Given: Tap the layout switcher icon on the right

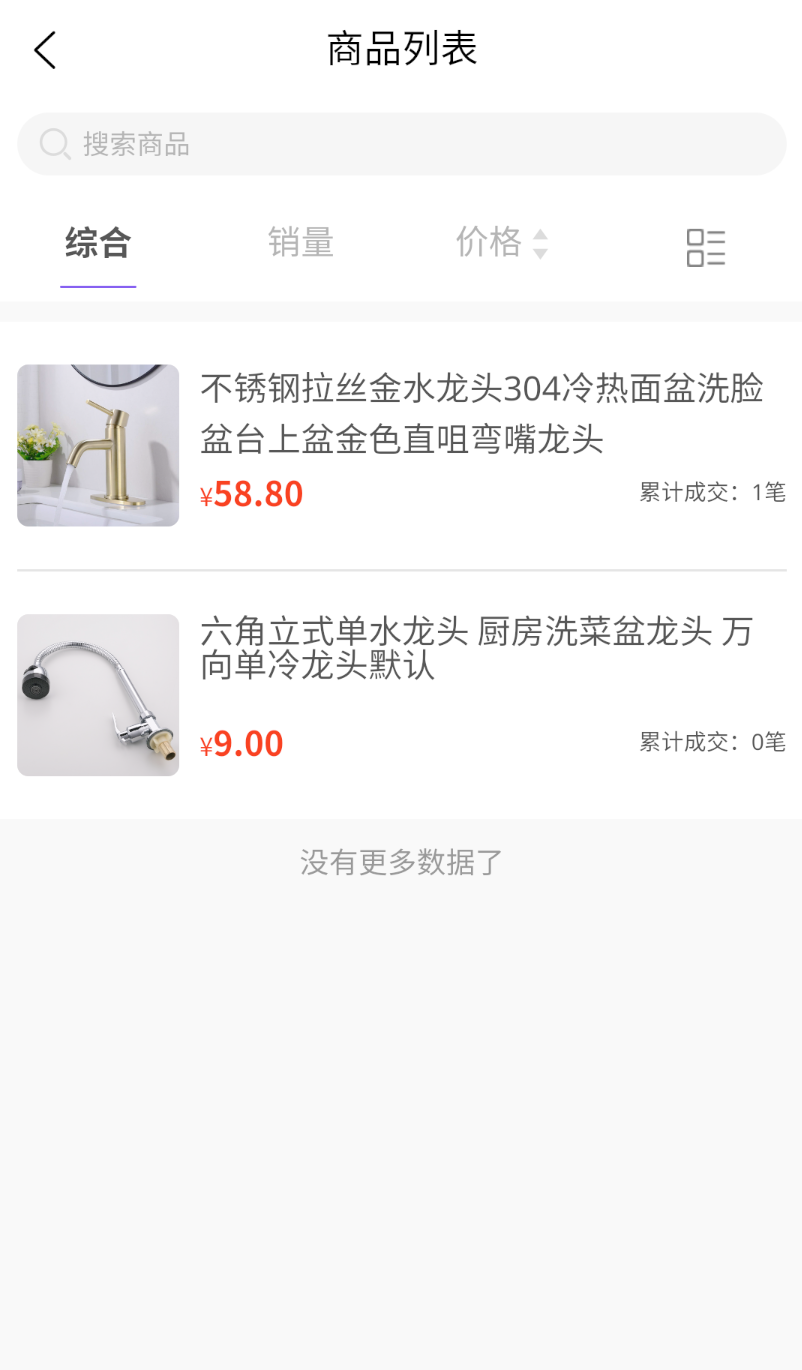Looking at the screenshot, I should [706, 247].
